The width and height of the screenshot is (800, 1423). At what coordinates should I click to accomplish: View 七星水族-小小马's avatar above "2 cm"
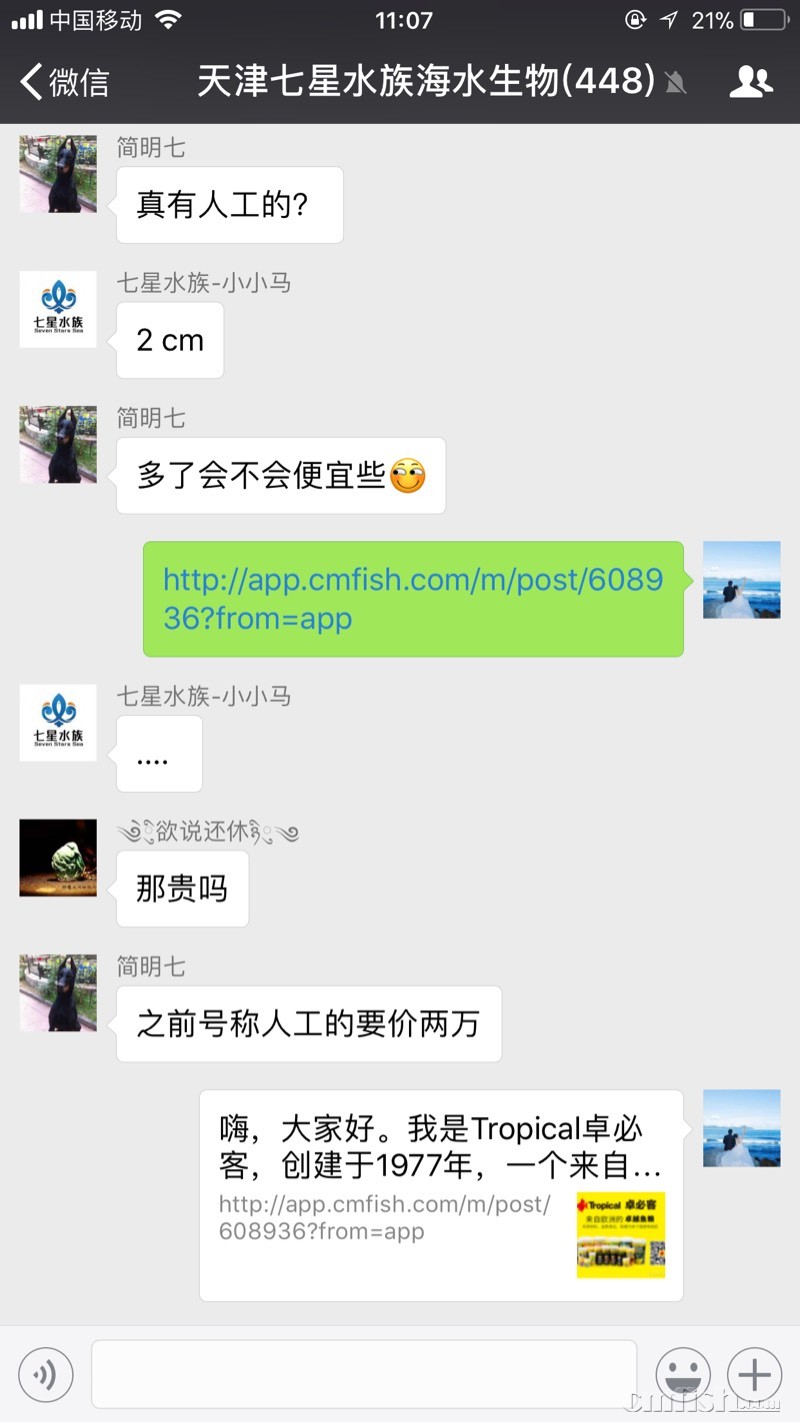point(58,309)
